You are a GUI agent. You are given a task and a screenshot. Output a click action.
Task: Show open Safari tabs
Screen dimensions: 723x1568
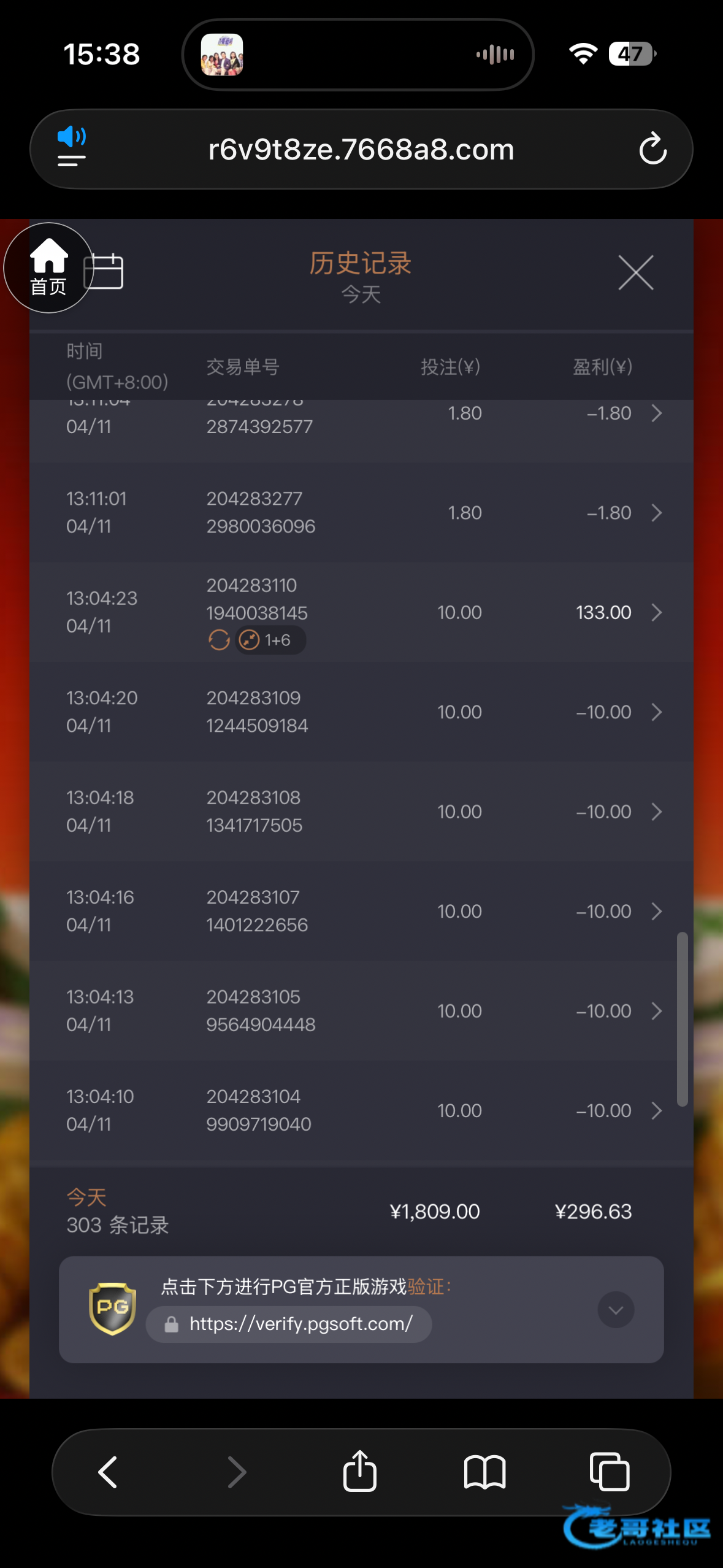(x=610, y=1471)
